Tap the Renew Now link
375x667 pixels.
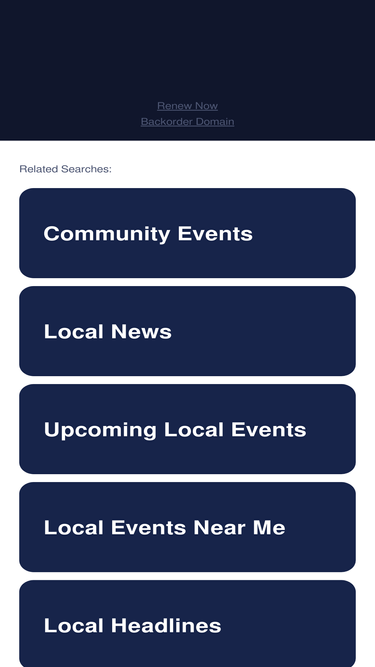188,105
